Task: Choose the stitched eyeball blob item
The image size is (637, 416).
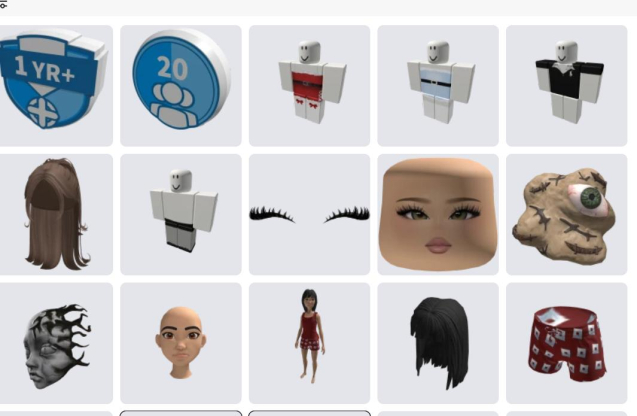Action: coord(566,213)
